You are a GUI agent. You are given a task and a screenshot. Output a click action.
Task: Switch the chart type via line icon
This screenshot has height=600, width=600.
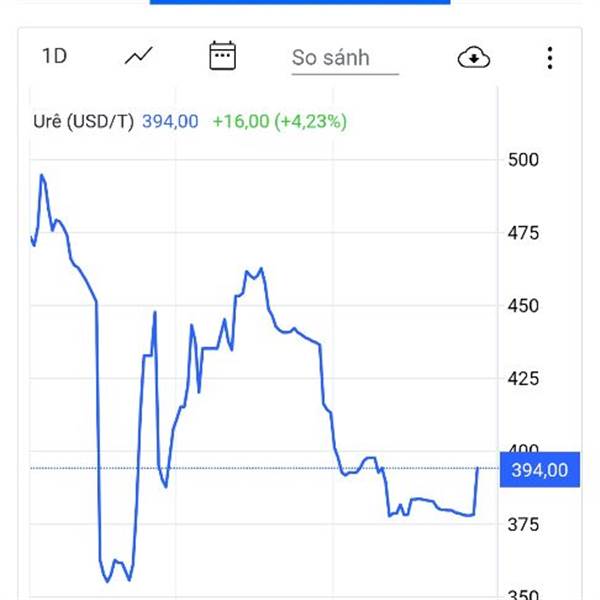pyautogui.click(x=139, y=57)
